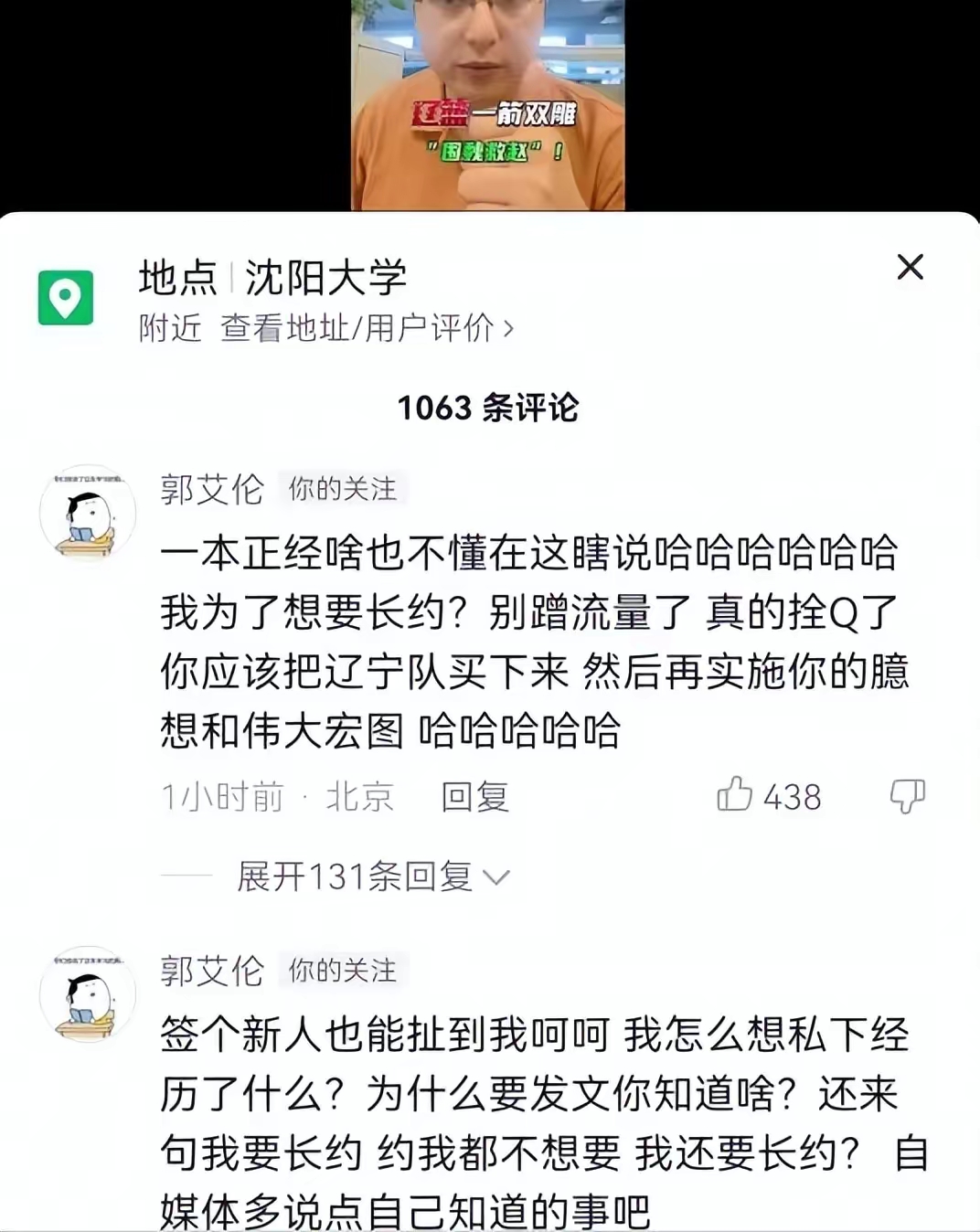
Task: Dislike the first 郭艾伦 comment
Action: [907, 796]
